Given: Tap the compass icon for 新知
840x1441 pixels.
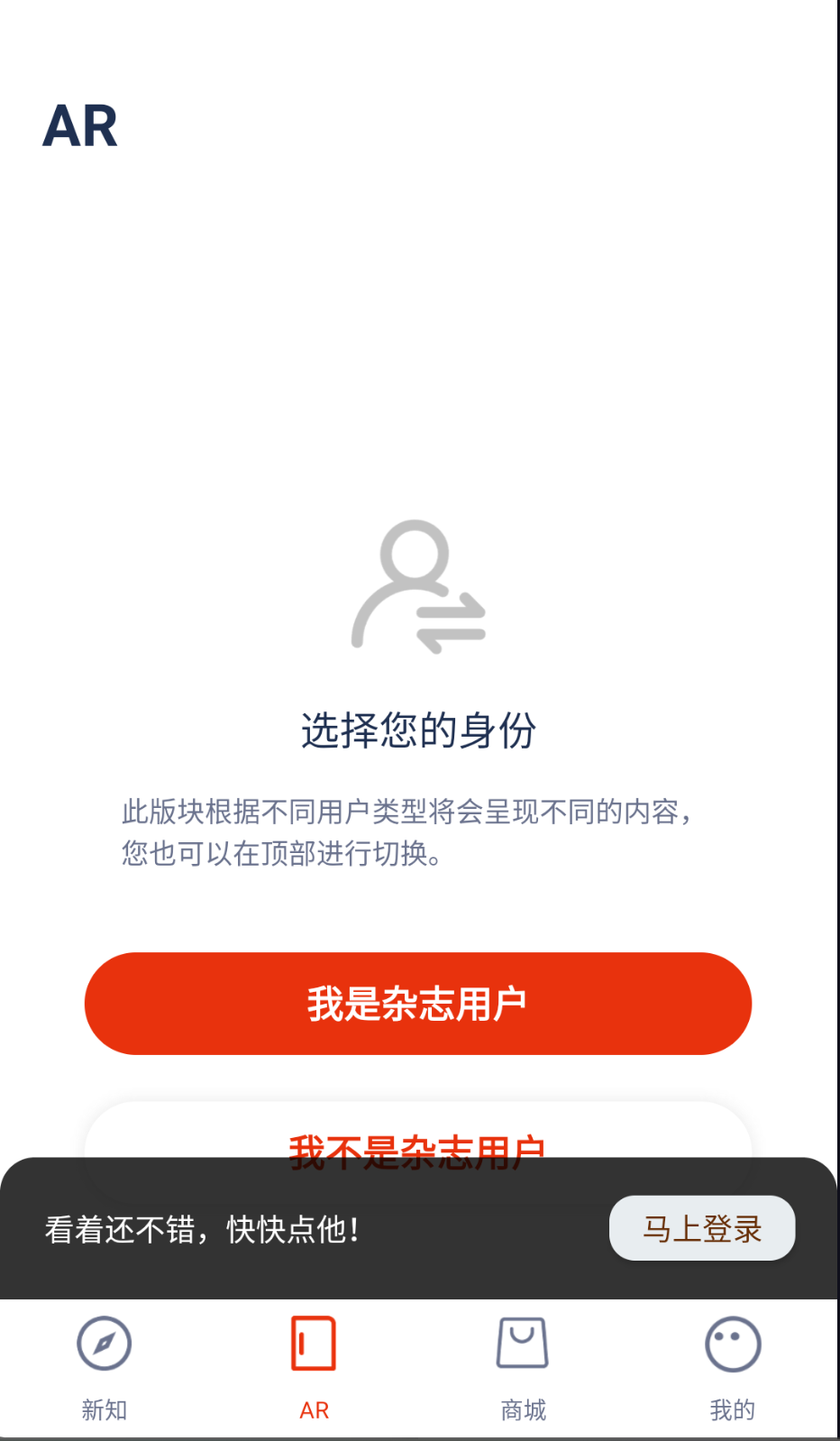Looking at the screenshot, I should (104, 1343).
